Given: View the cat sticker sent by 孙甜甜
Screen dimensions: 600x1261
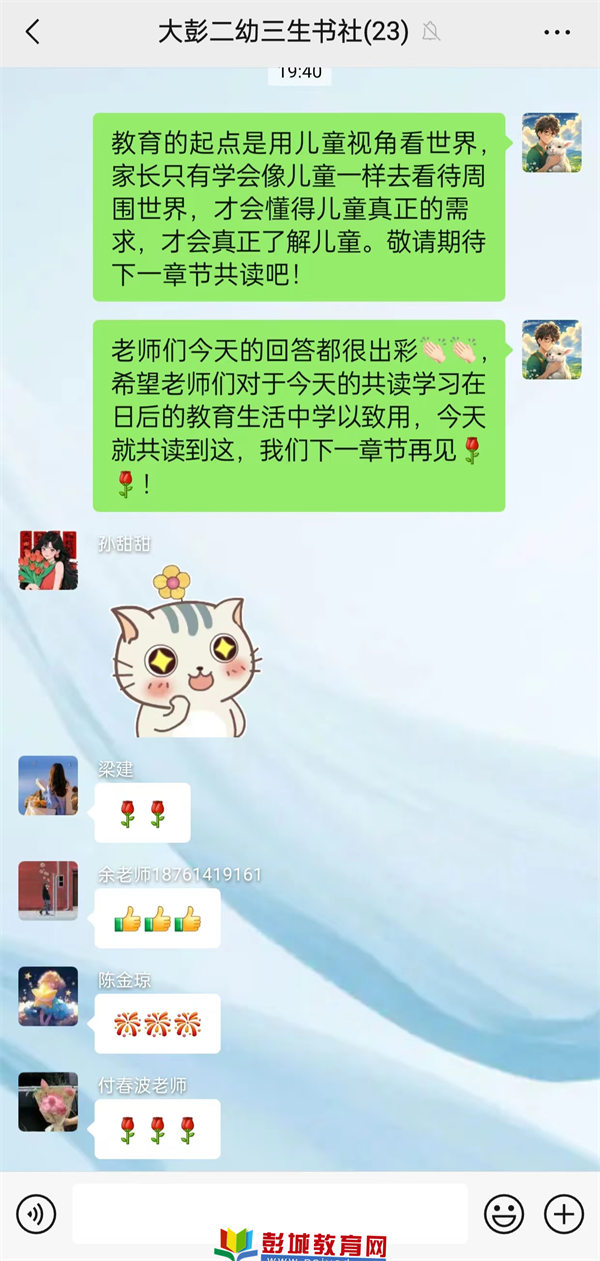Looking at the screenshot, I should coord(185,655).
